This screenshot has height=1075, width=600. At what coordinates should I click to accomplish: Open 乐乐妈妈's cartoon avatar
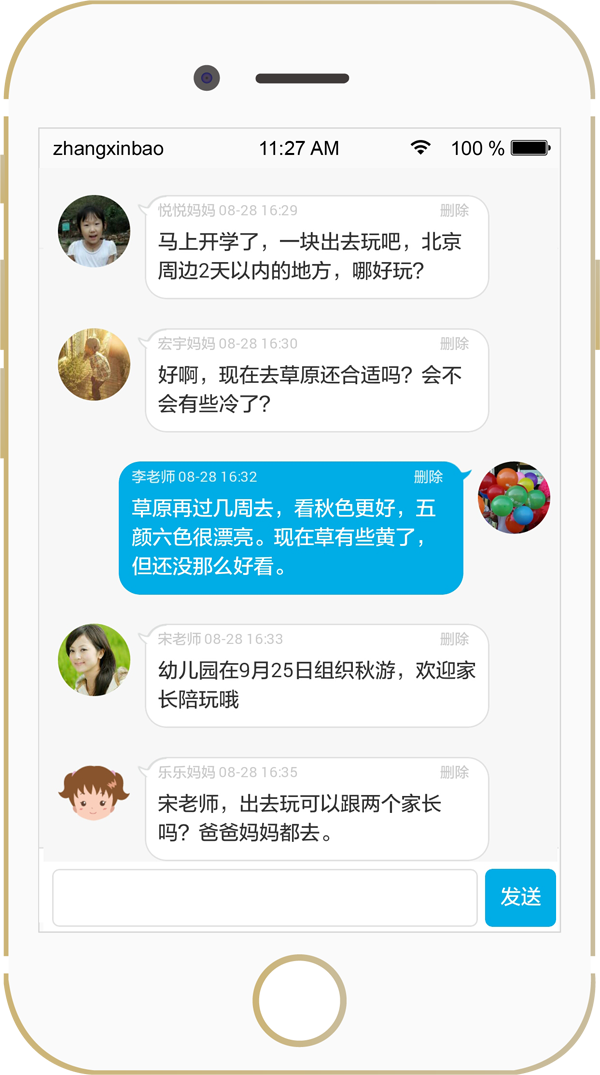coord(94,792)
